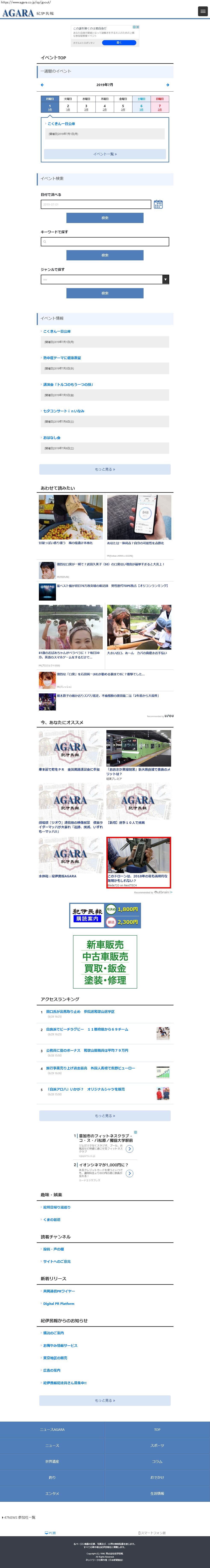Open the 熱中症テーマに健康教室 event

pos(62,358)
